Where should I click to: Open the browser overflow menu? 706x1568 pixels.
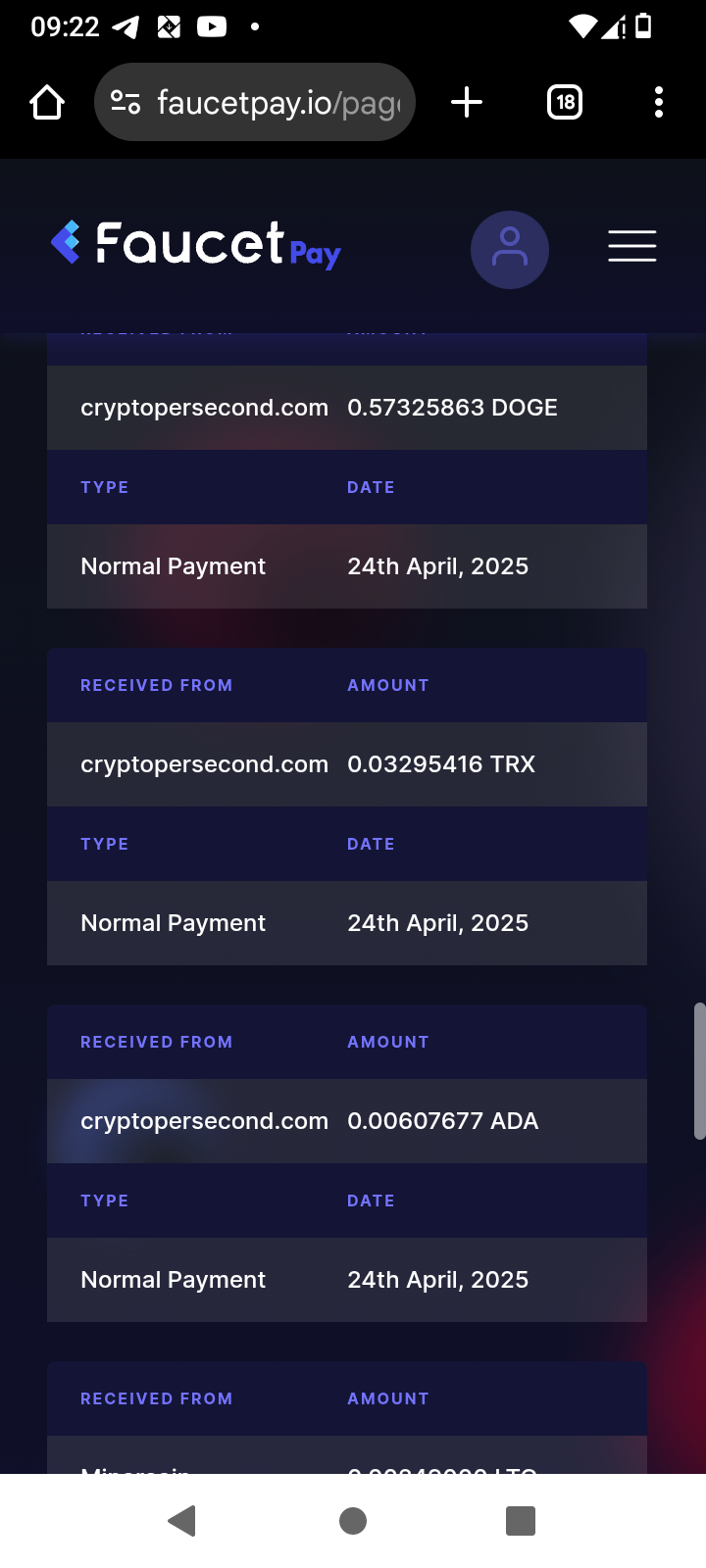tap(659, 102)
